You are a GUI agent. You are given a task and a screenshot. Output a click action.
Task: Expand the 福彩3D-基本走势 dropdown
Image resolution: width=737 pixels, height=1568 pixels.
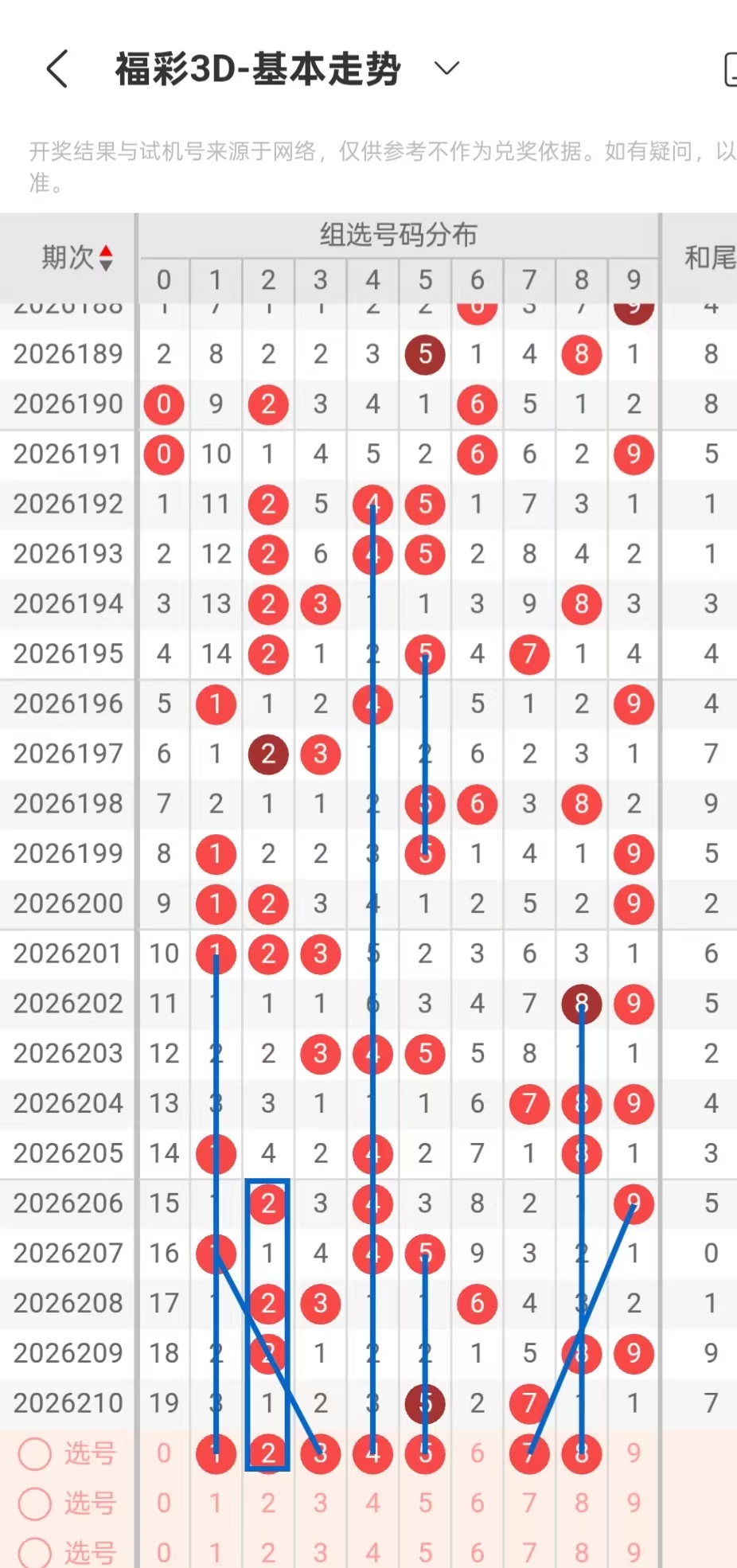[x=446, y=68]
